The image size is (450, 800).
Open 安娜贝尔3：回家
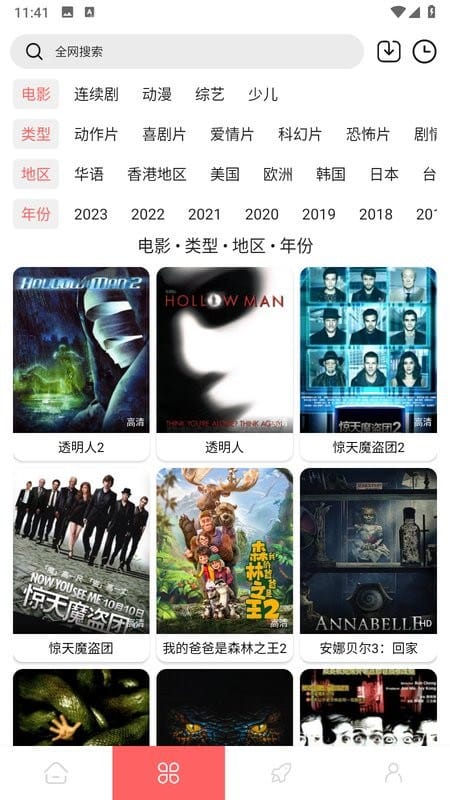pyautogui.click(x=368, y=565)
